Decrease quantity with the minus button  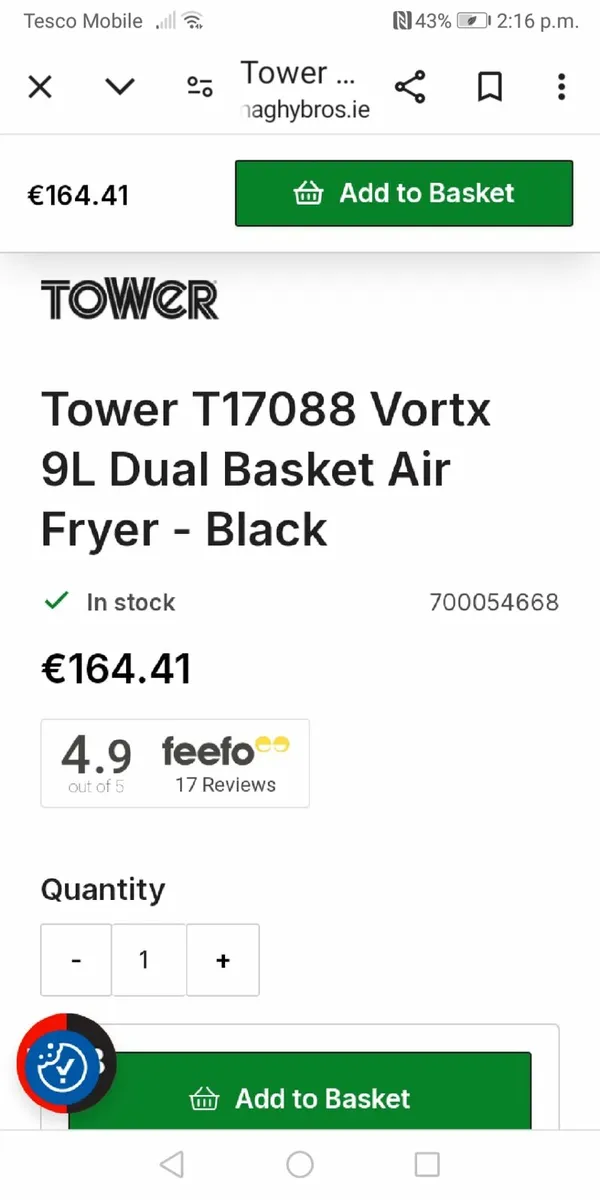[76, 960]
